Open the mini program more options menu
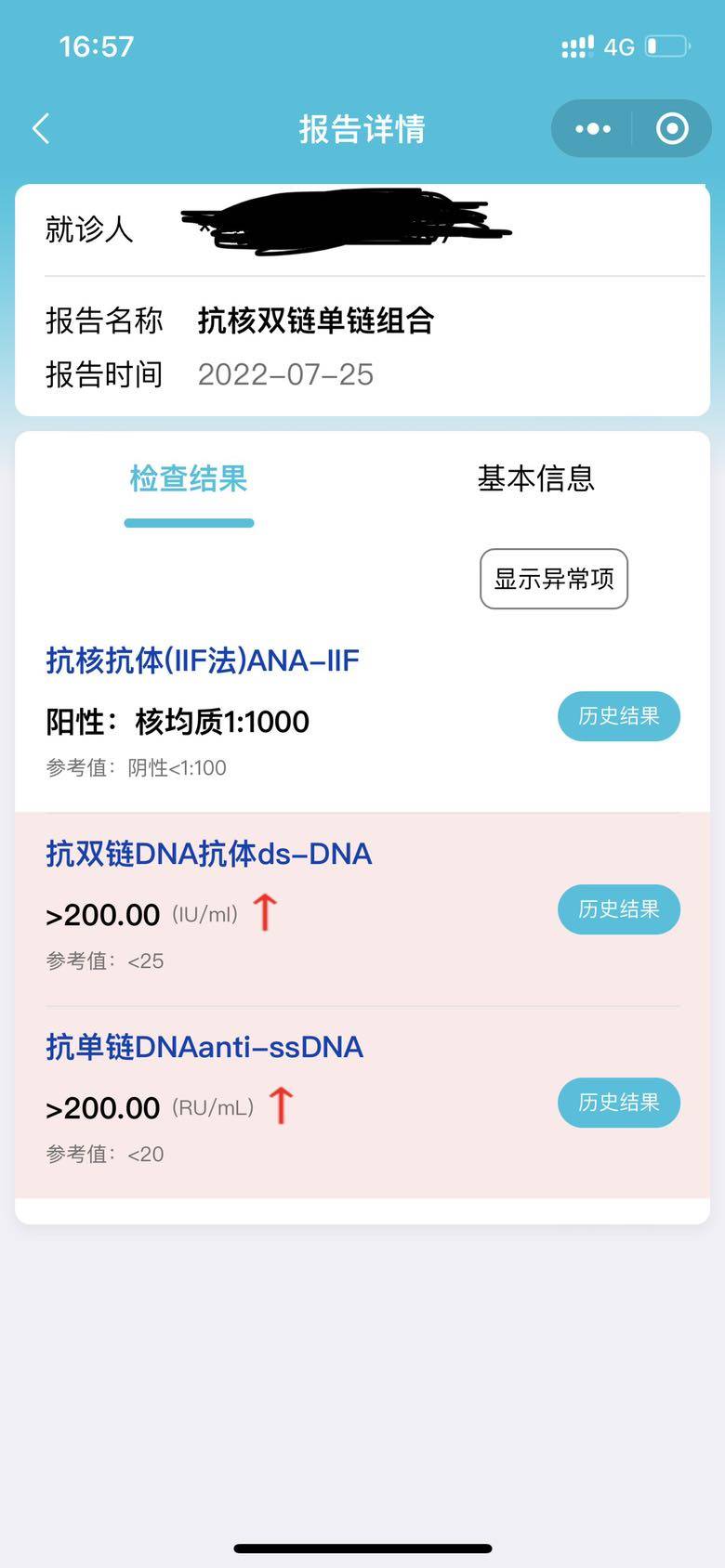This screenshot has width=725, height=1568. click(592, 128)
